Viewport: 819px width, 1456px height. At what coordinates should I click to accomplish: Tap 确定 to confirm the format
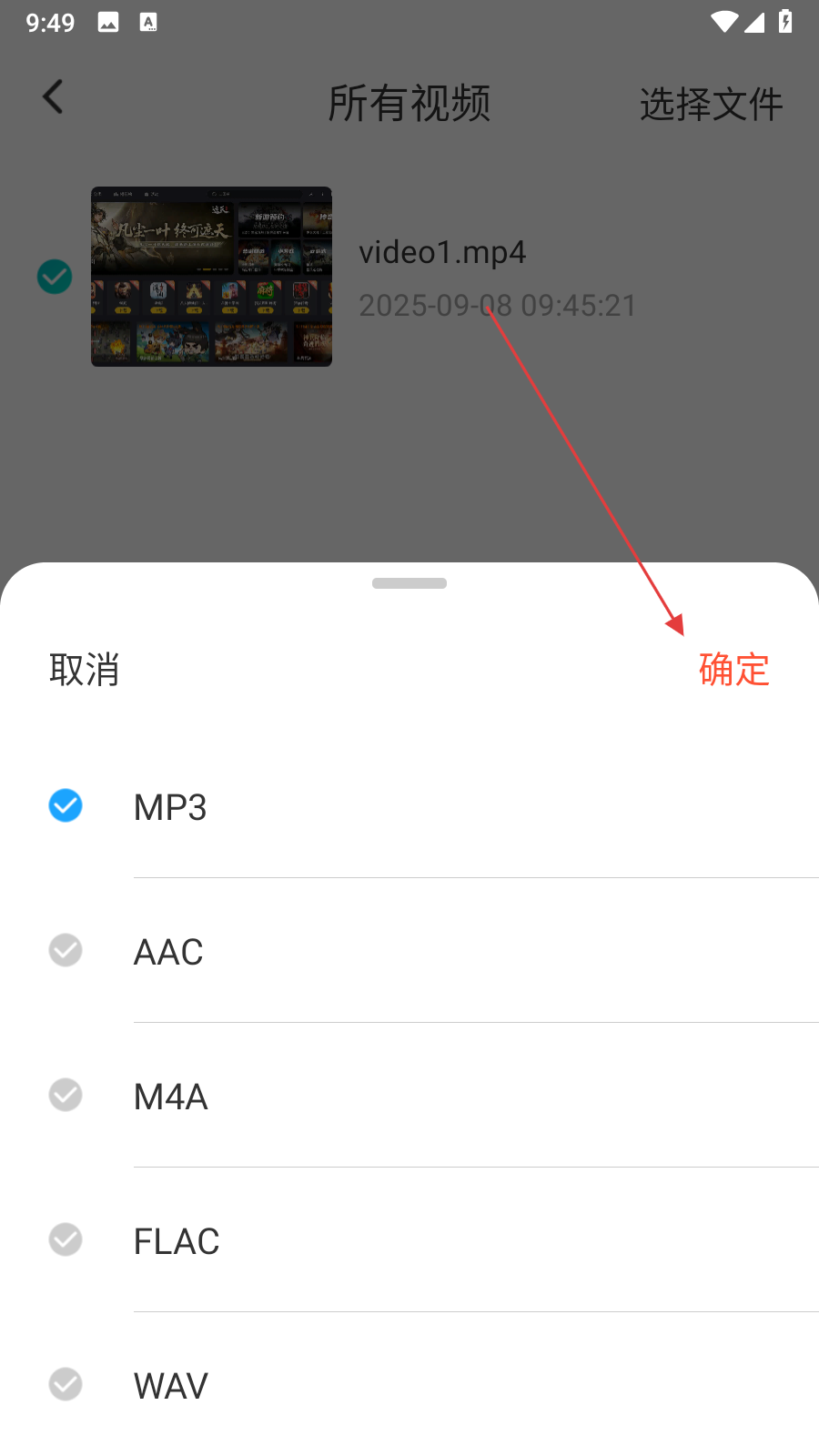click(x=733, y=670)
